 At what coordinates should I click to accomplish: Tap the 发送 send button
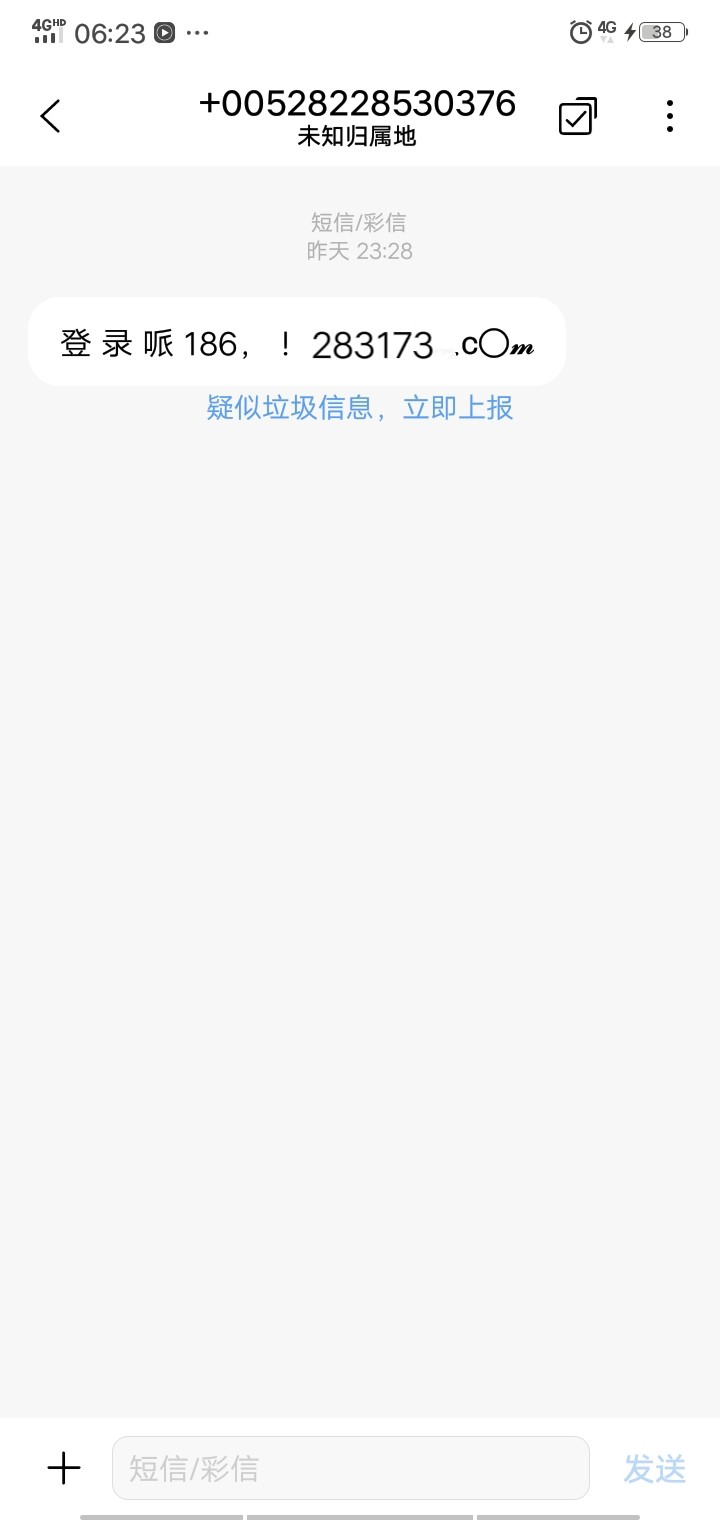click(655, 1468)
